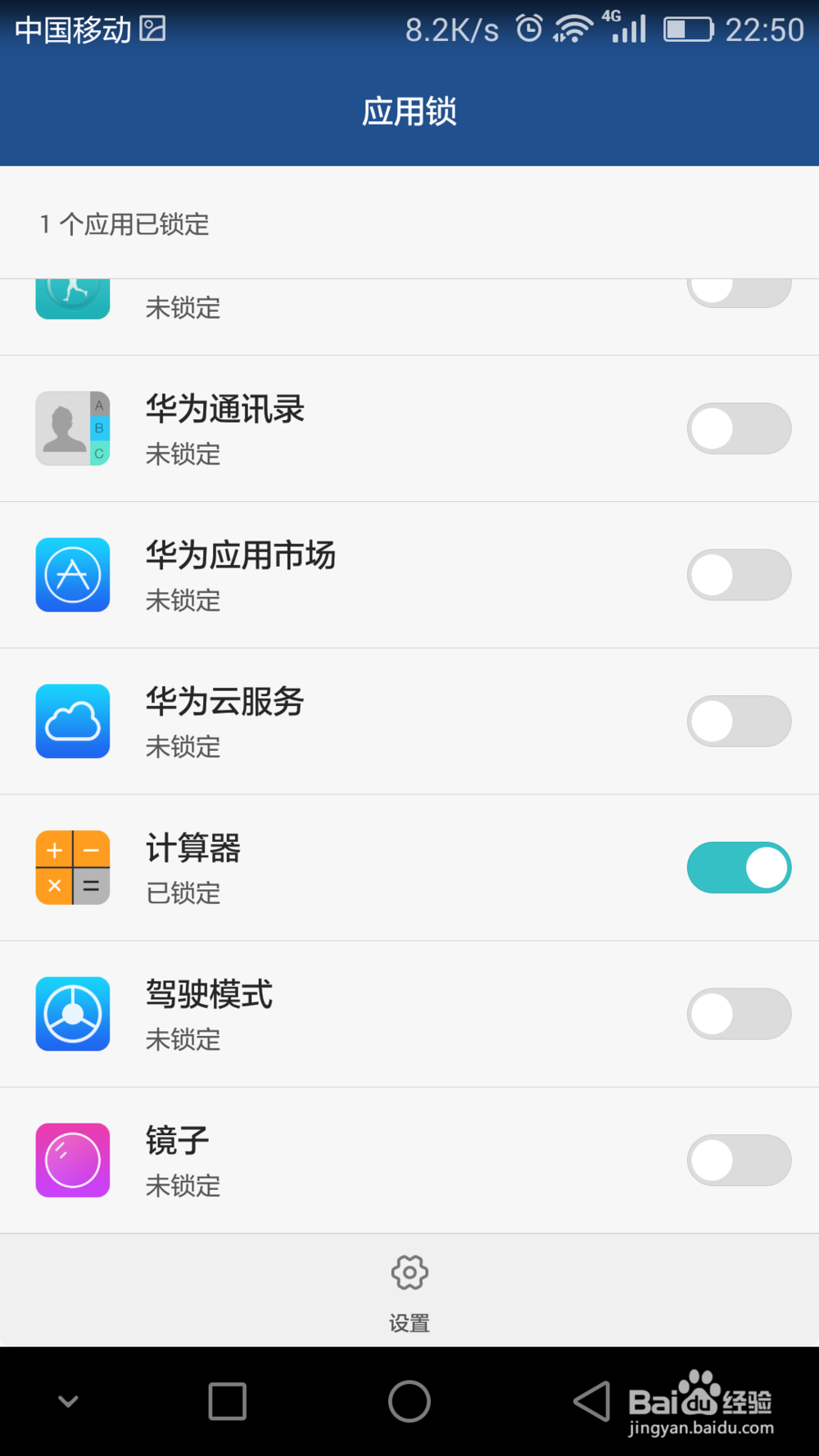Tap the Wi-Fi icon in status bar
Image resolution: width=819 pixels, height=1456 pixels.
coord(573,28)
